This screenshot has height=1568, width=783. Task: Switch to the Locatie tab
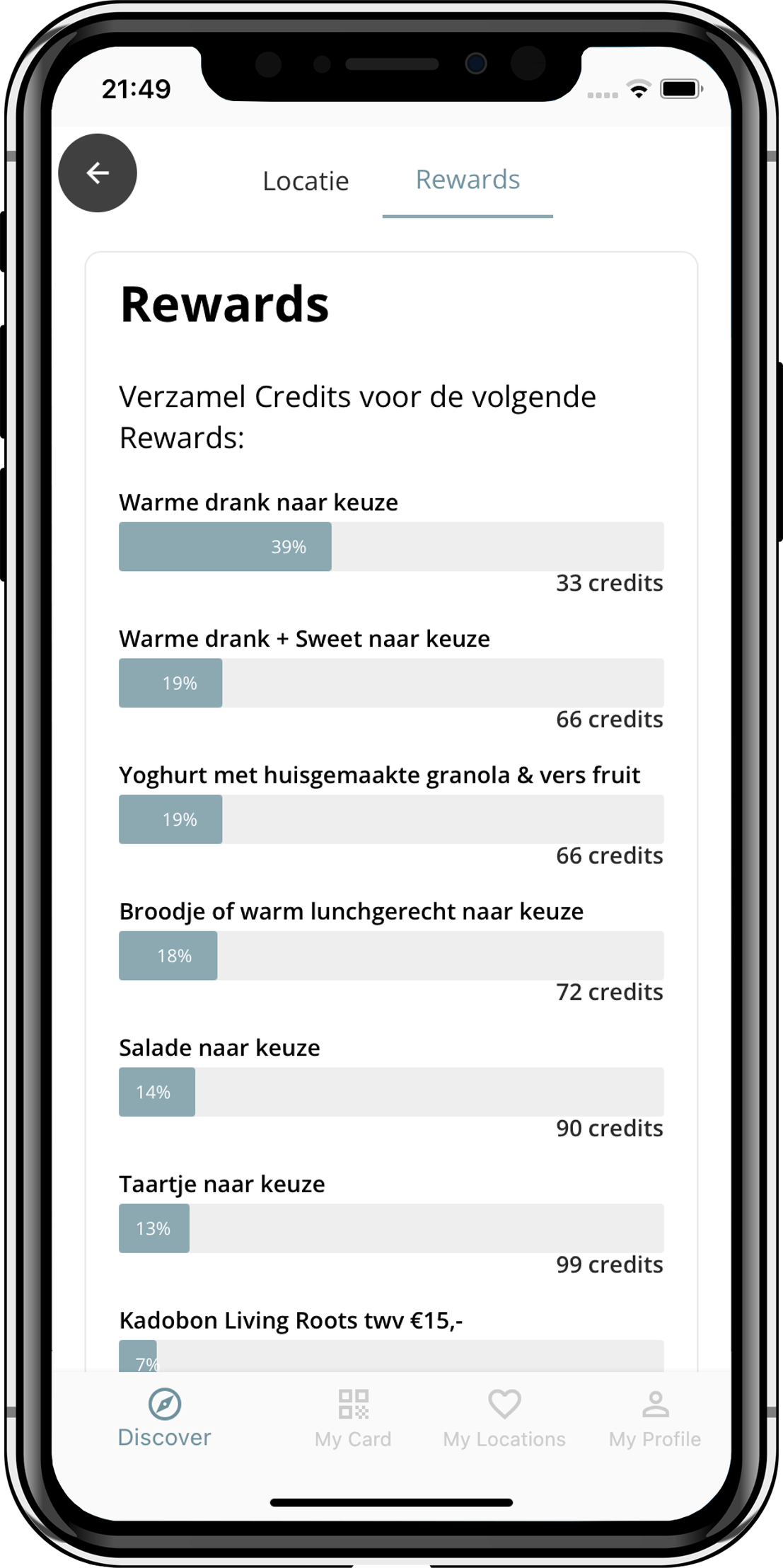[x=306, y=181]
